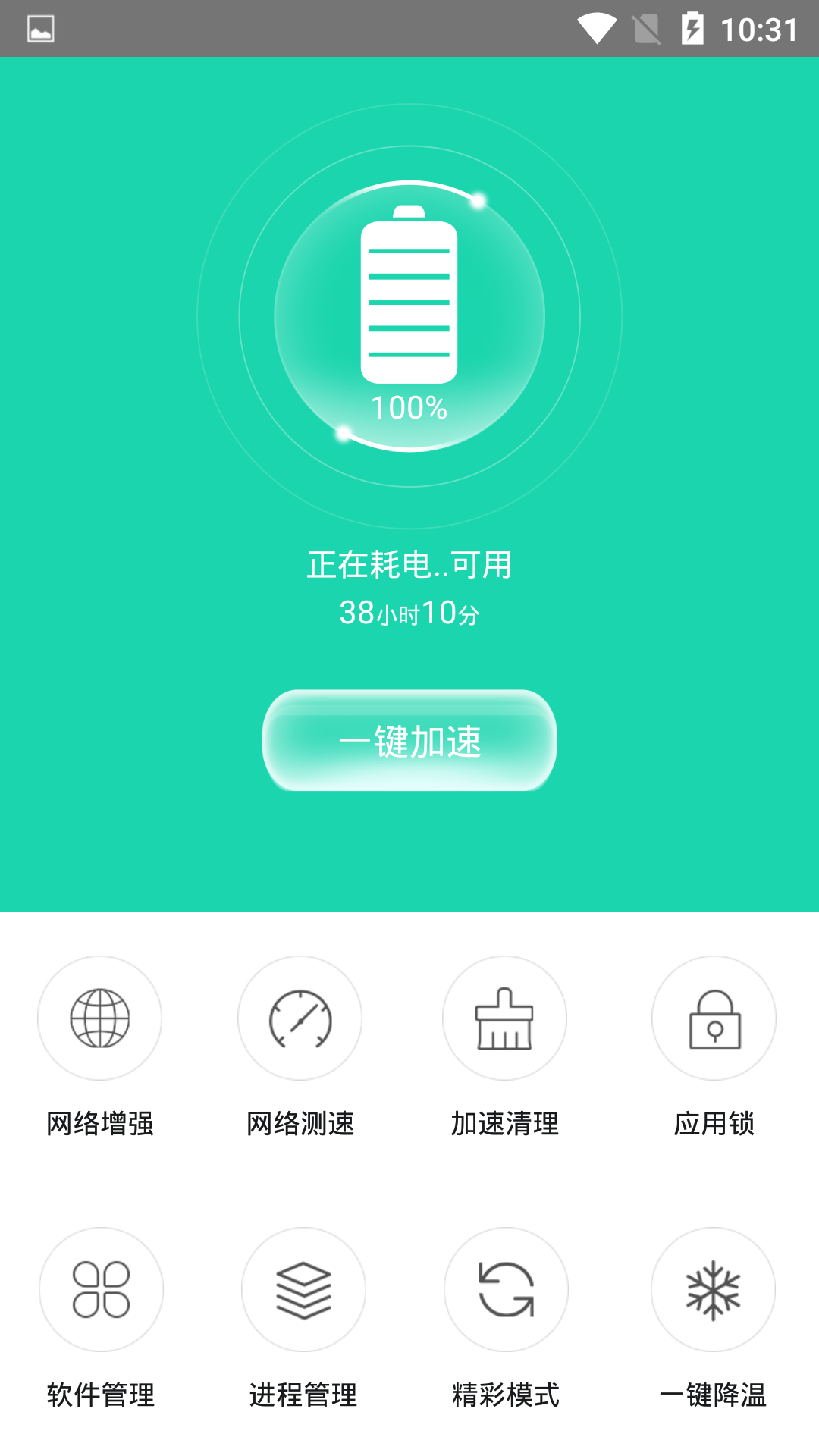Tap the 正在耗电..可用 status text
Screen dimensions: 819x1456
click(409, 566)
